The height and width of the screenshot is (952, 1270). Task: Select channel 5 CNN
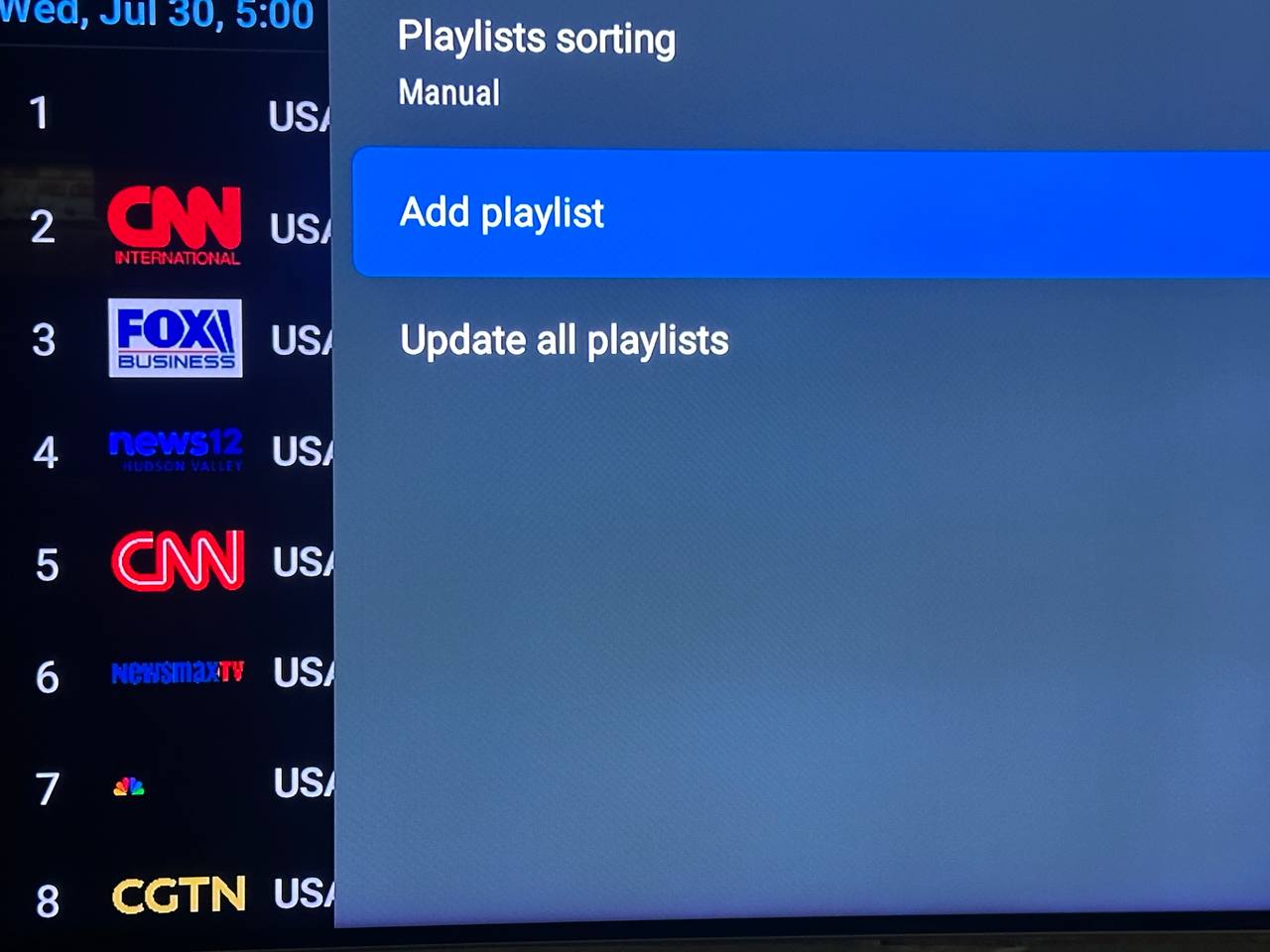(x=178, y=561)
